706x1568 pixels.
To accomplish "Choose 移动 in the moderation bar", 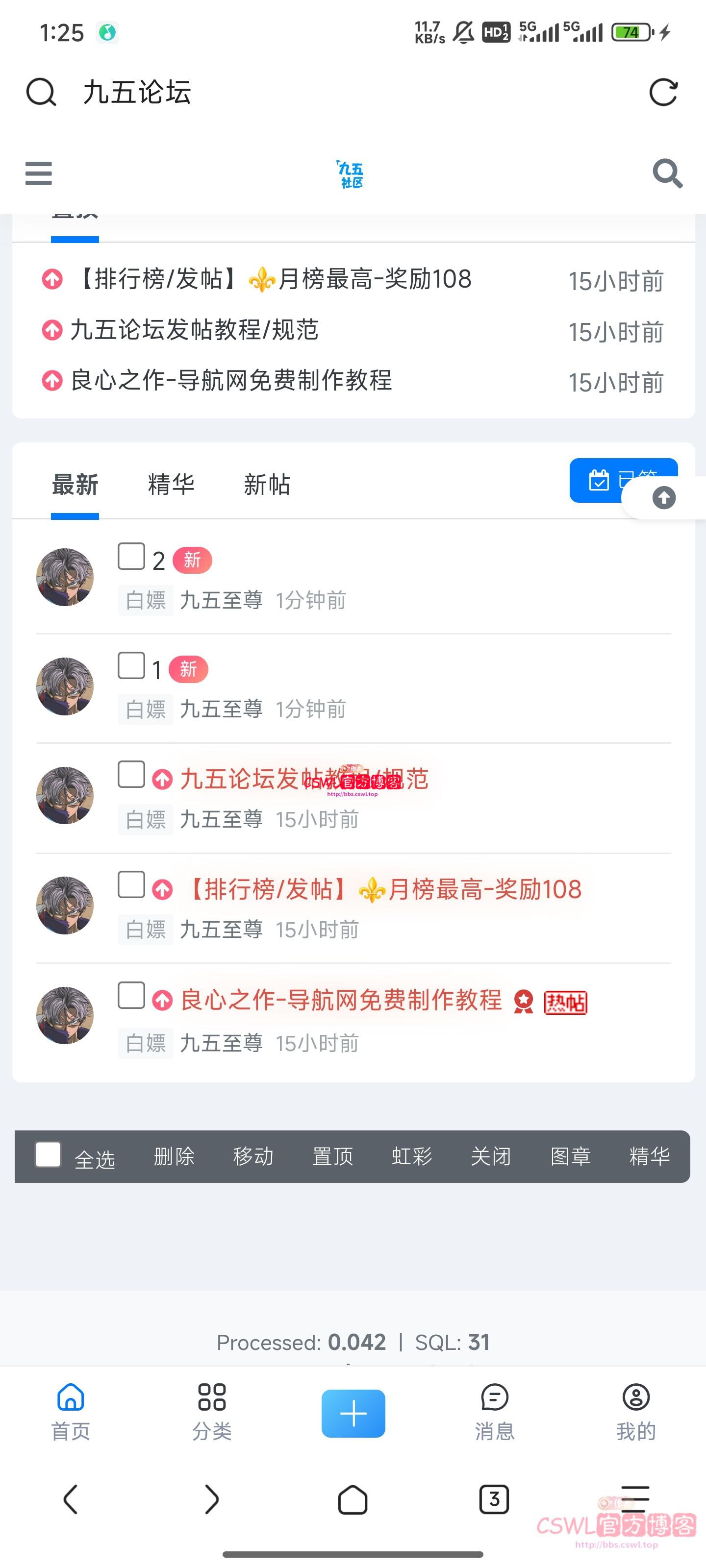I will (253, 1156).
